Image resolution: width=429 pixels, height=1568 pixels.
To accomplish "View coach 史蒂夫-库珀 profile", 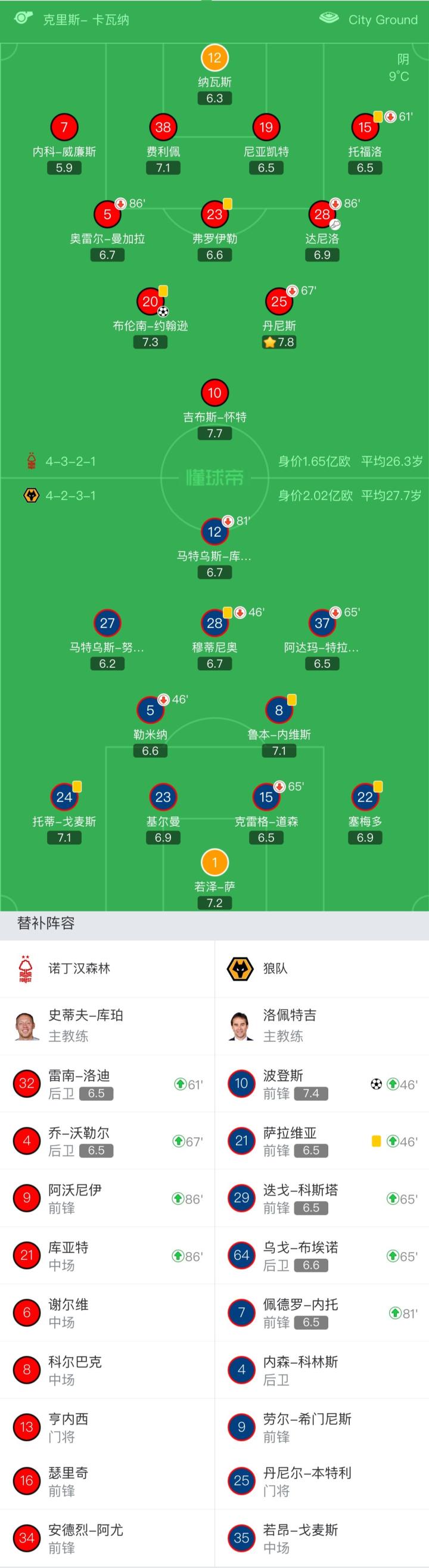I will coord(85,1025).
